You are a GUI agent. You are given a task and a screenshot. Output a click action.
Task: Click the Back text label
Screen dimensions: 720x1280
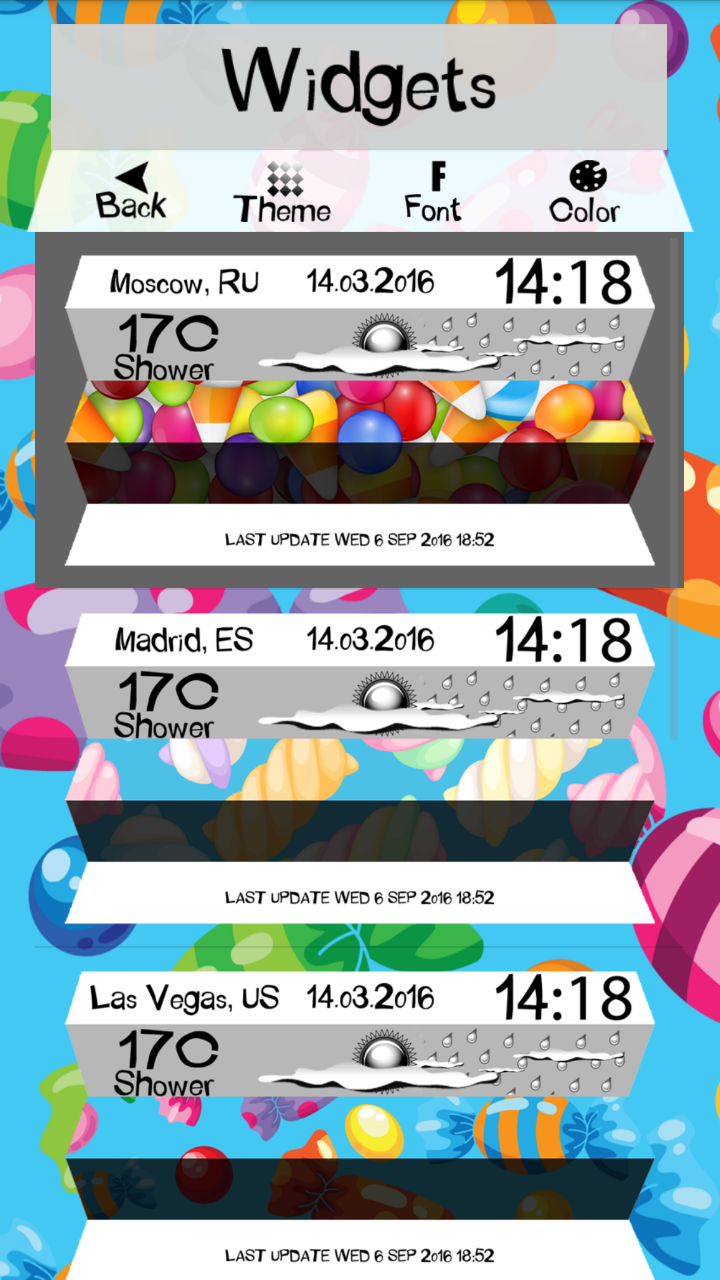tap(131, 208)
